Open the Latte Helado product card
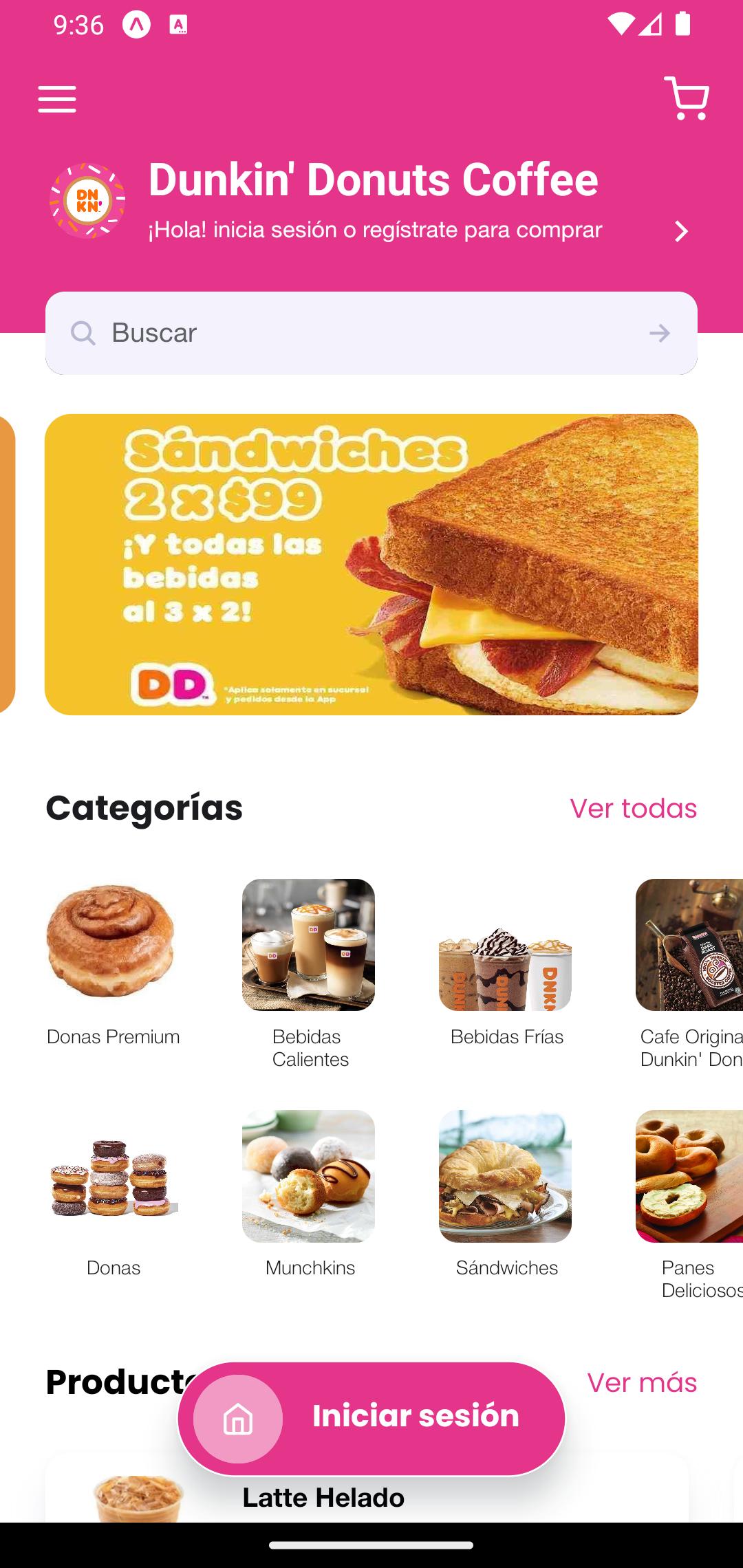 tap(323, 1499)
